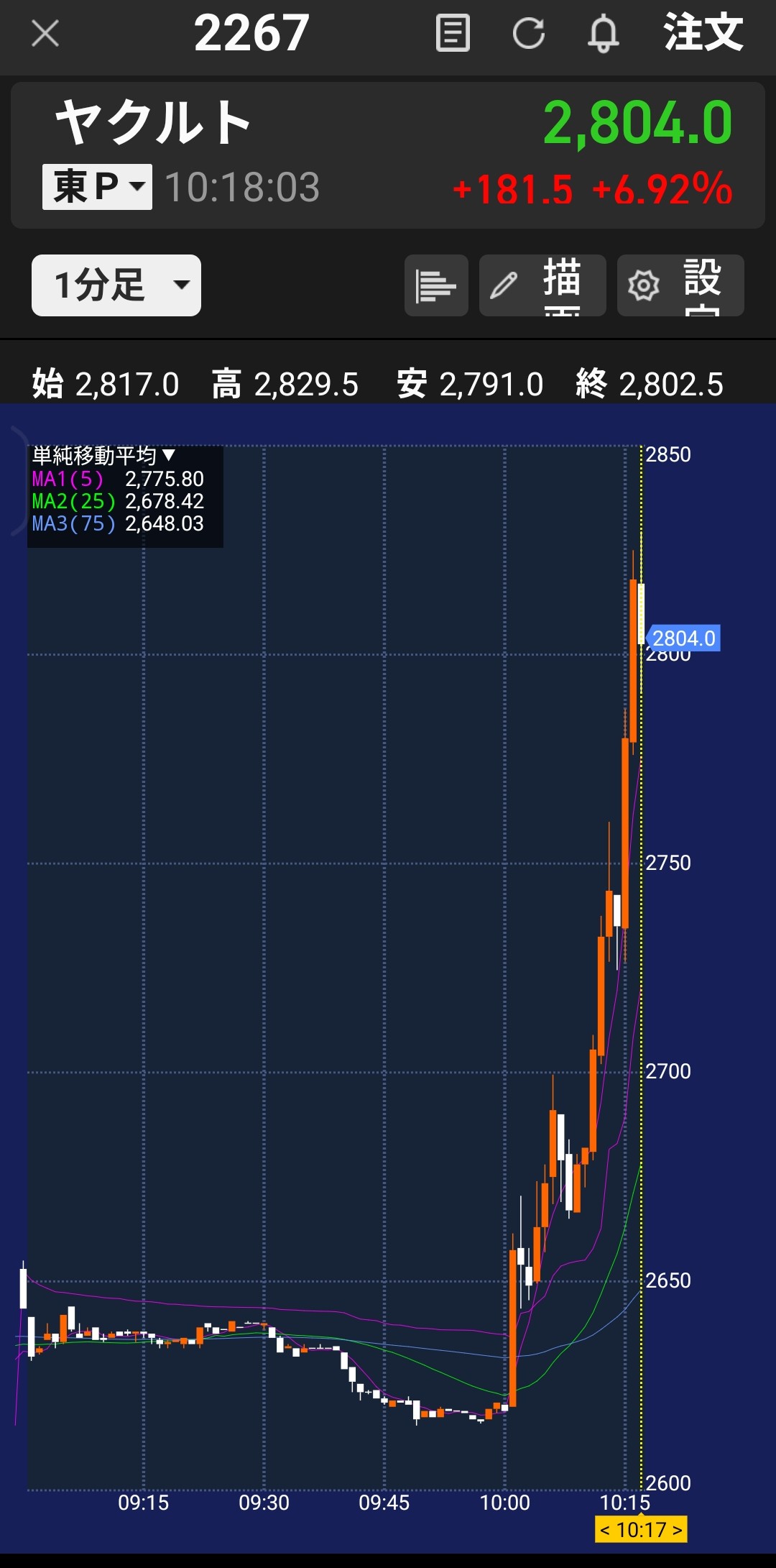Open the document/news icon in the header

pos(453,34)
